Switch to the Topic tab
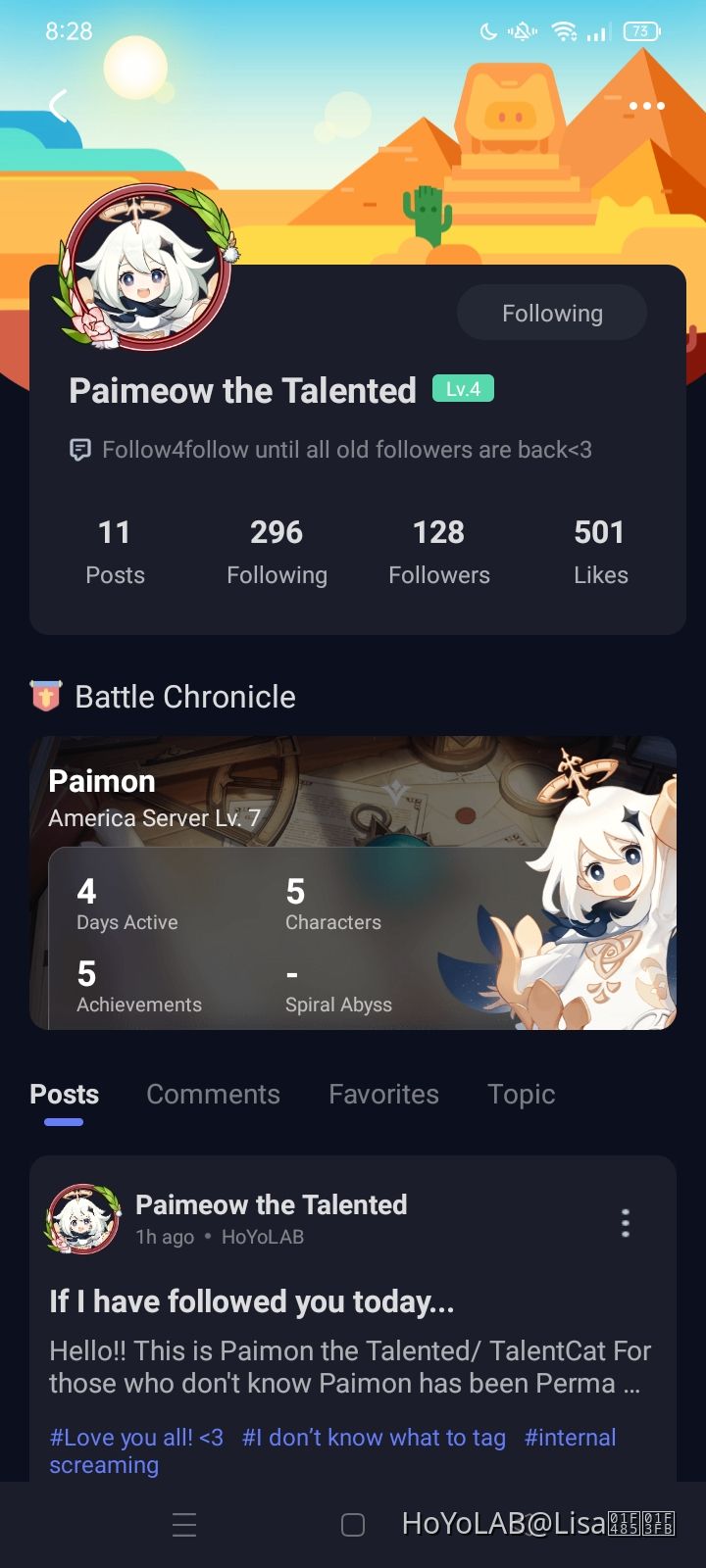 (521, 1095)
